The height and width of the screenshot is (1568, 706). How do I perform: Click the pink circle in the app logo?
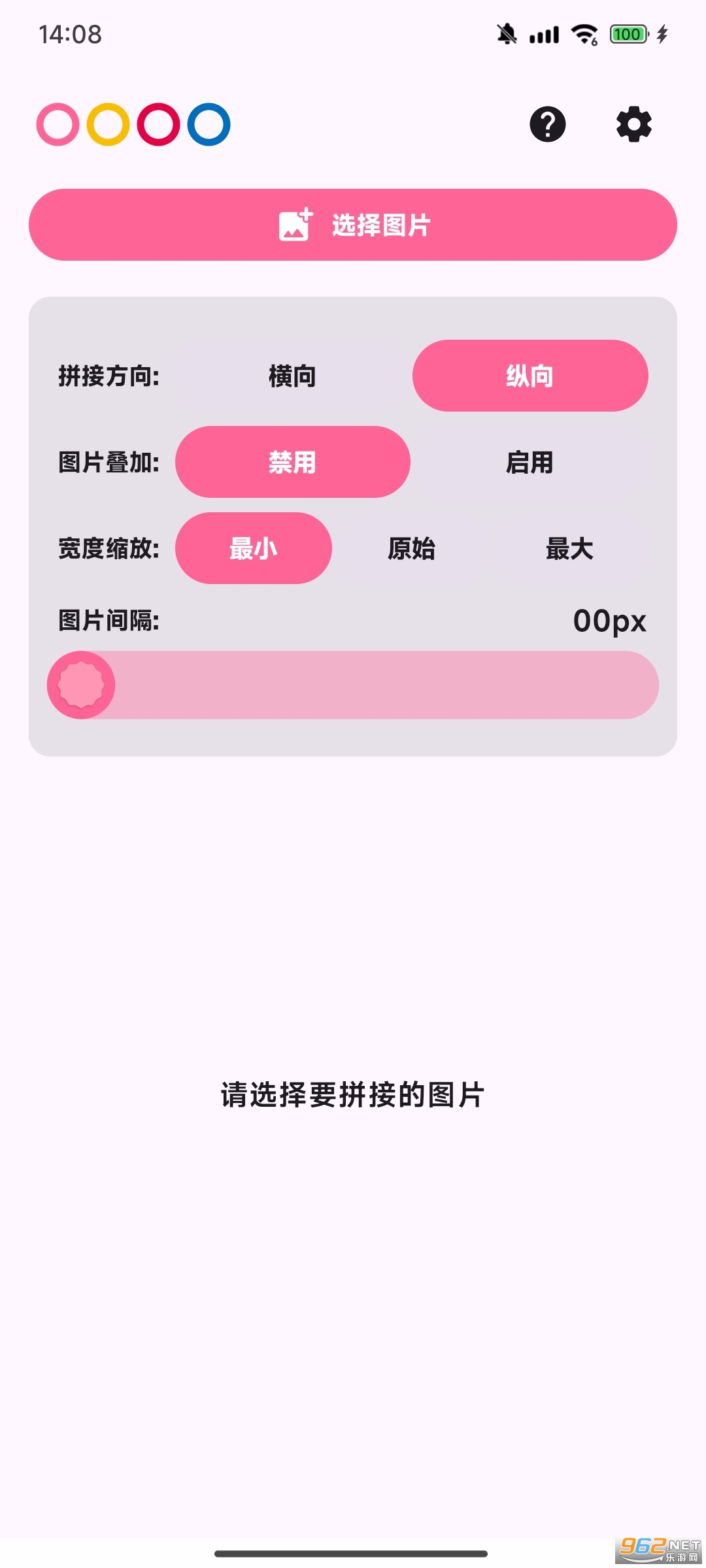[59, 124]
